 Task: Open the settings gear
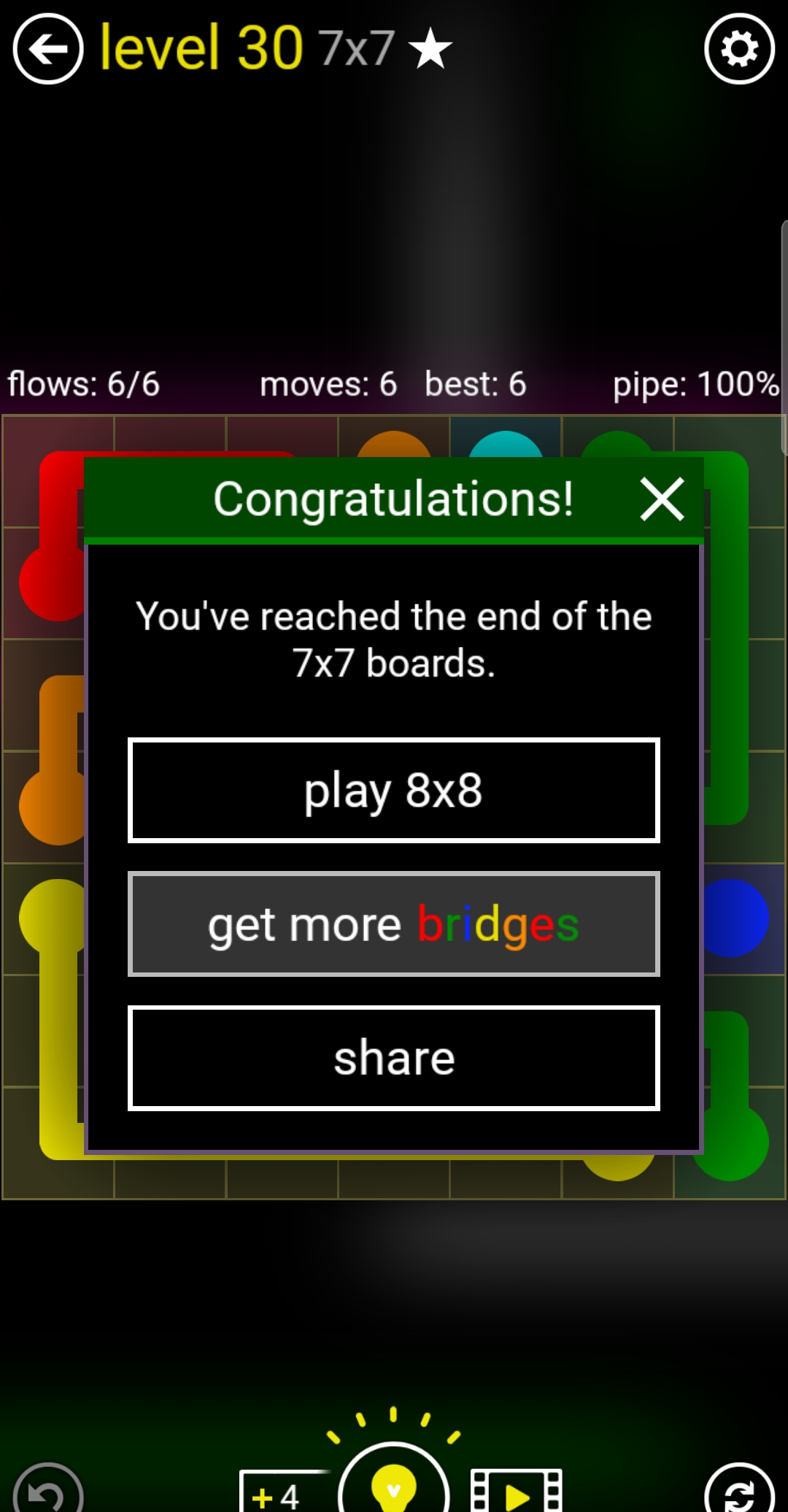(x=739, y=50)
